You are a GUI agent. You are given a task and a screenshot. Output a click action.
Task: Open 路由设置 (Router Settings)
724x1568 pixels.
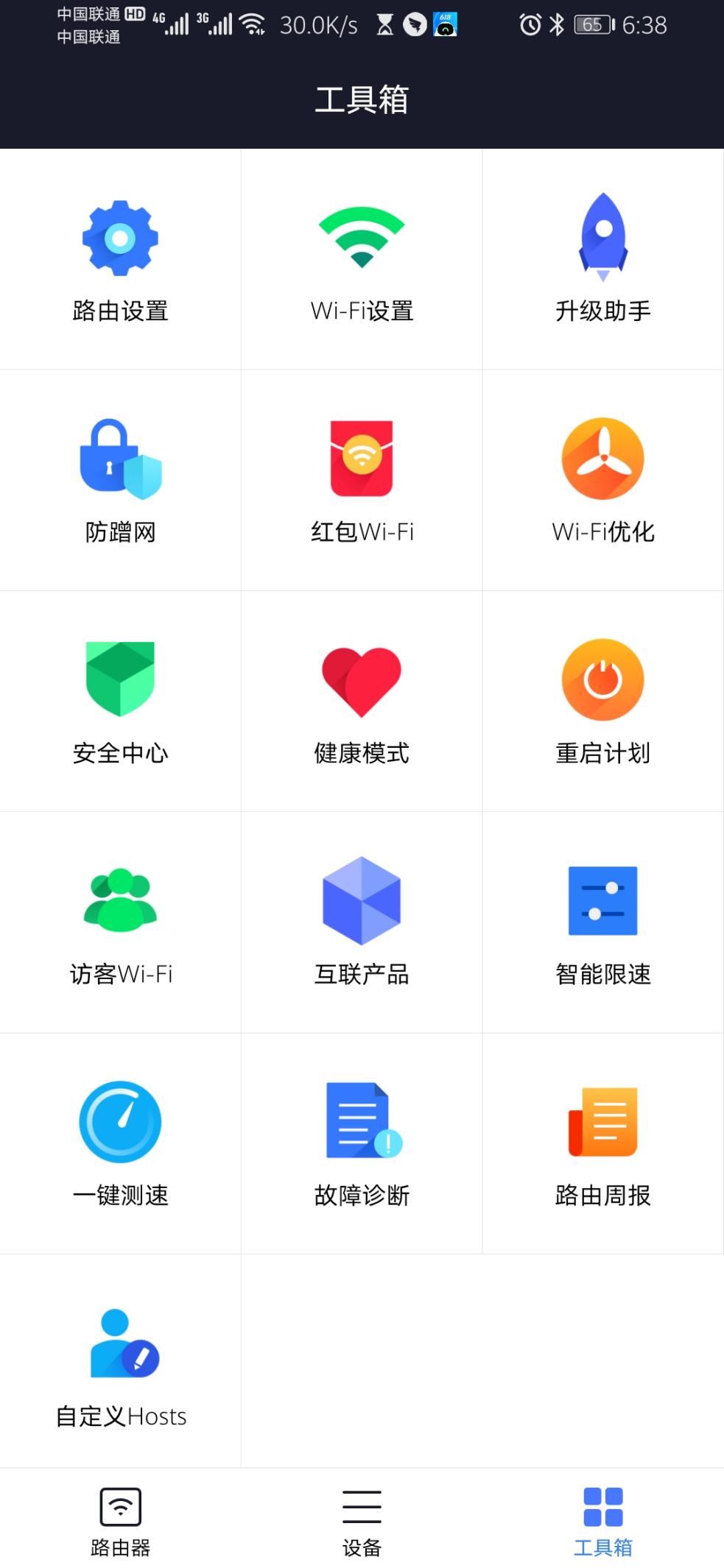pyautogui.click(x=120, y=258)
